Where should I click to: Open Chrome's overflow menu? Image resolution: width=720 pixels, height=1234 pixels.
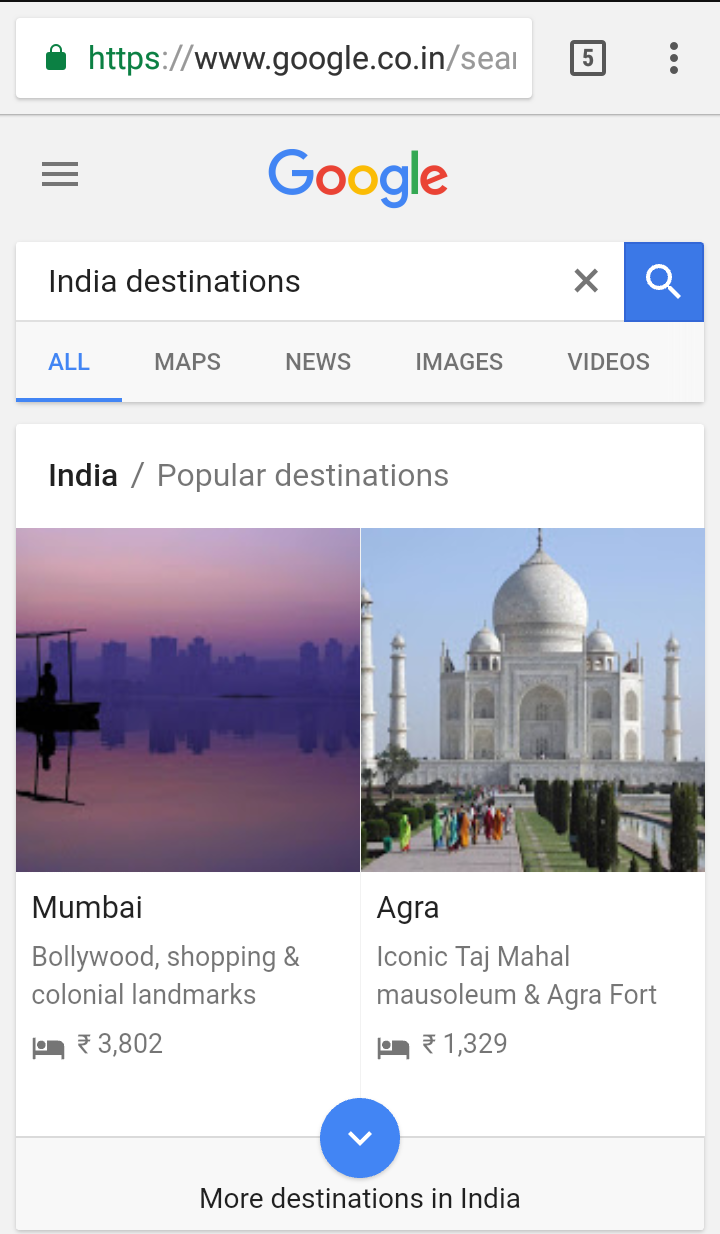point(674,58)
